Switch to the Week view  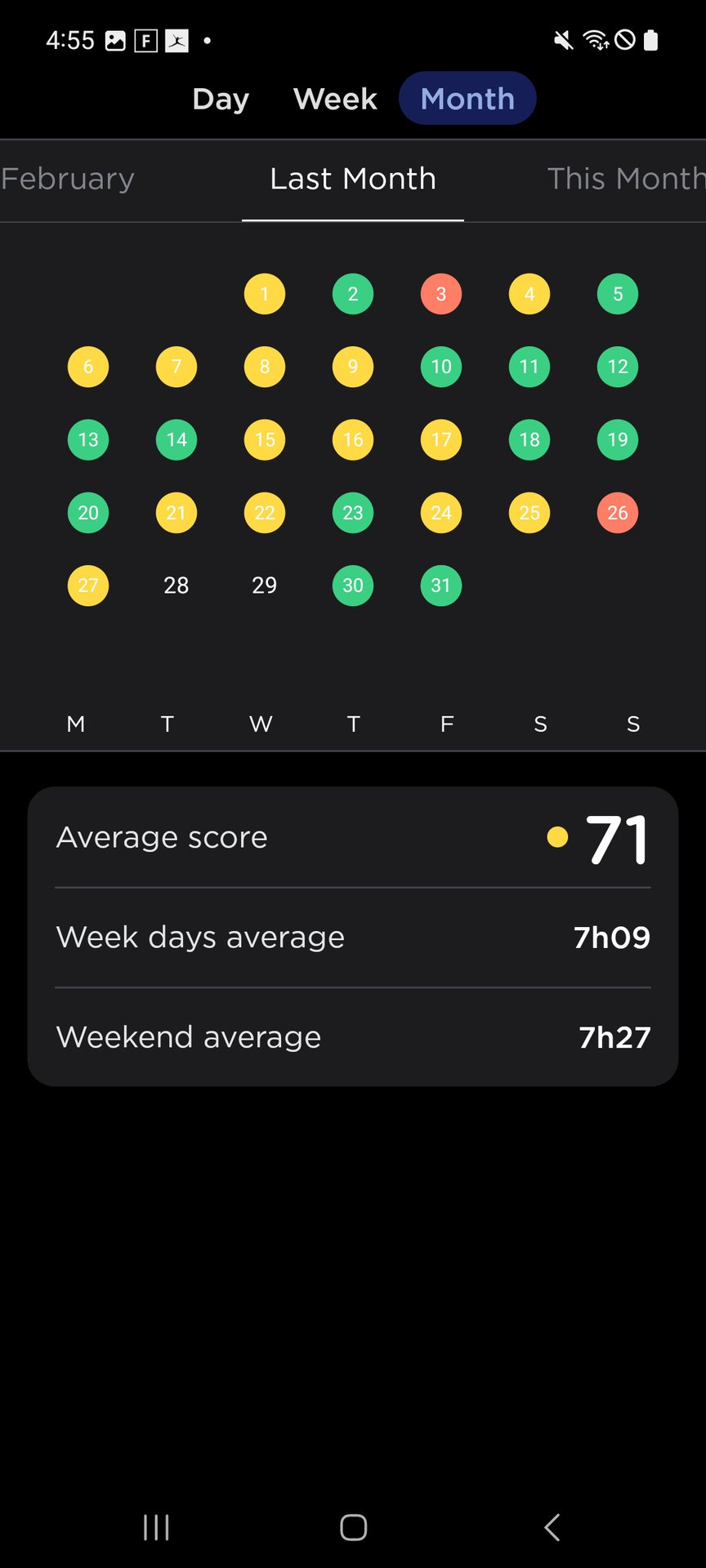point(335,99)
